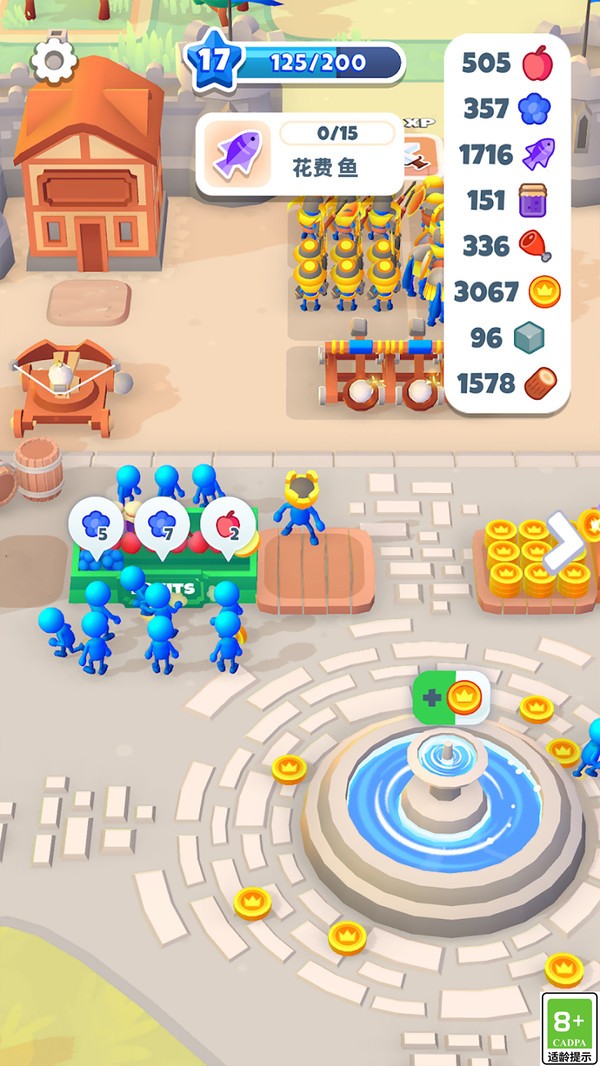Open the settings gear

tap(54, 60)
